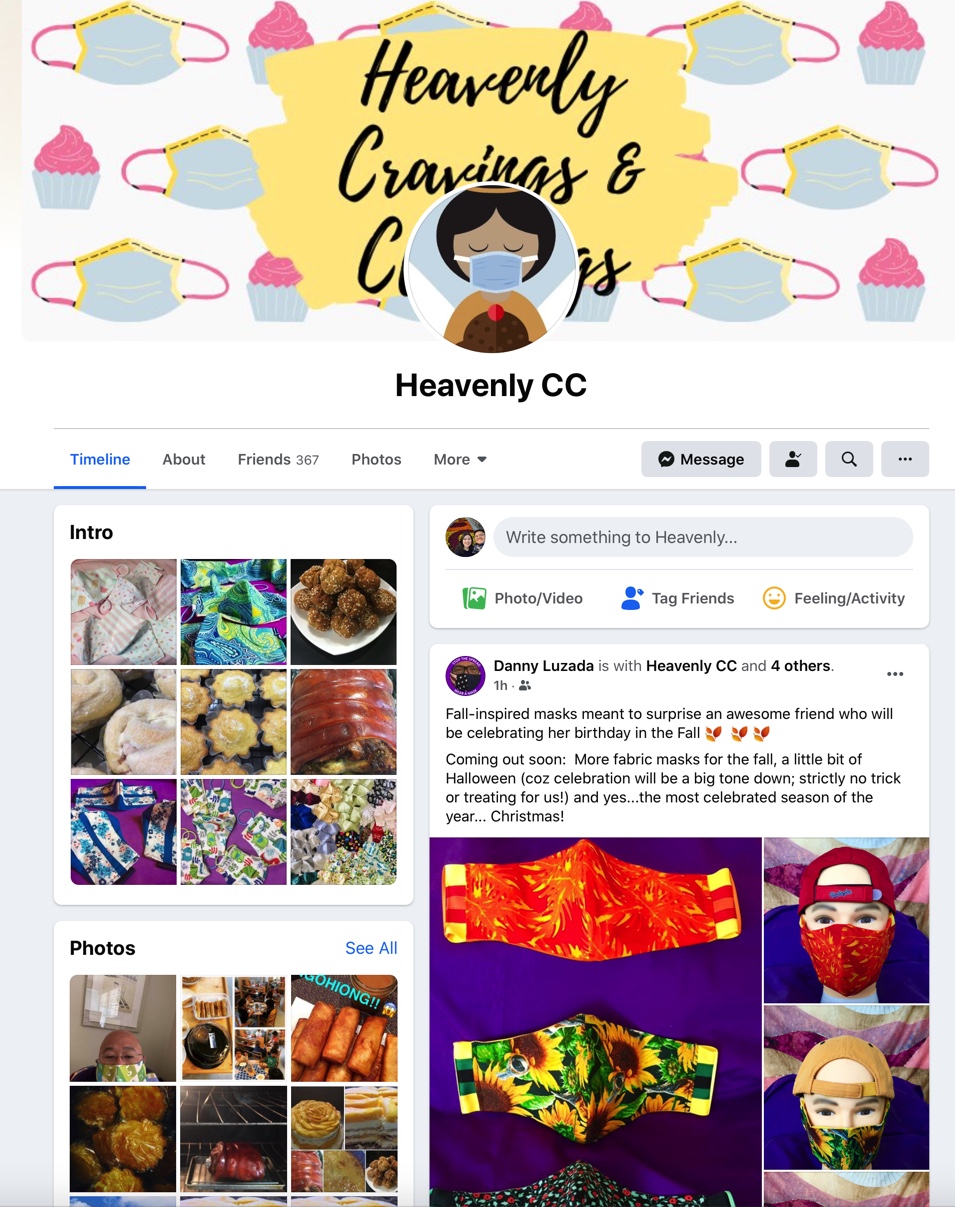This screenshot has width=955, height=1207.
Task: Tap the Write something to Heavenly field
Action: (703, 537)
